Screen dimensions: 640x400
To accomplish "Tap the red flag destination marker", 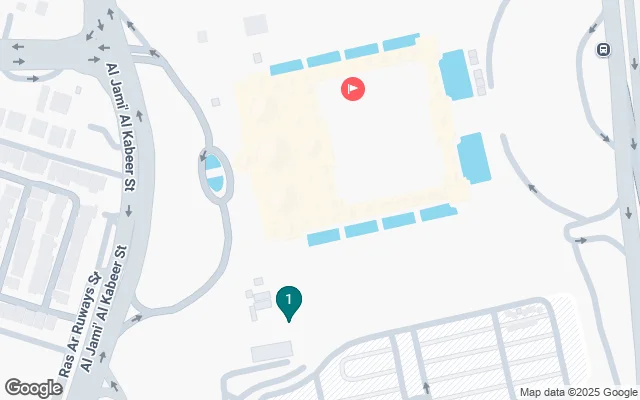I will pyautogui.click(x=353, y=89).
